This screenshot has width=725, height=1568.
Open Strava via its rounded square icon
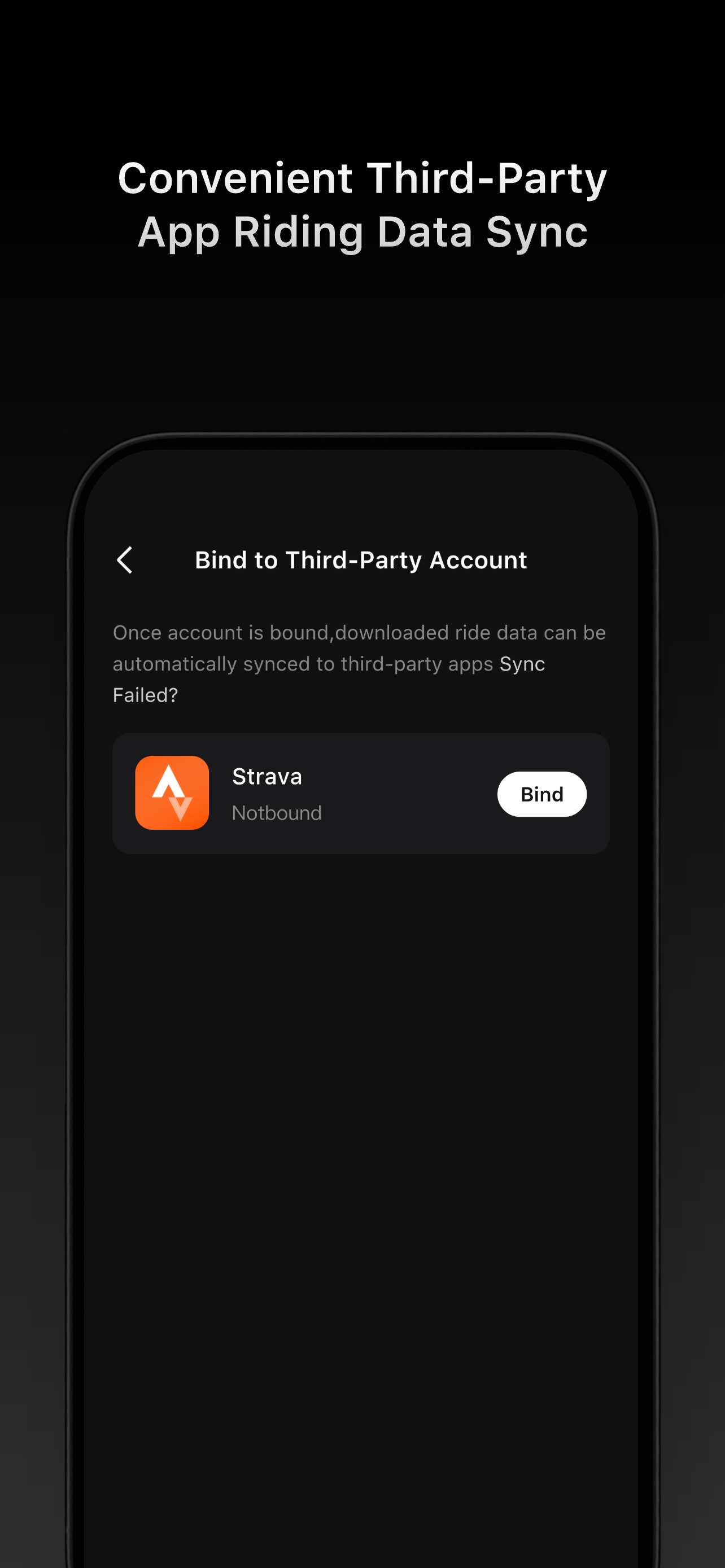pyautogui.click(x=172, y=793)
